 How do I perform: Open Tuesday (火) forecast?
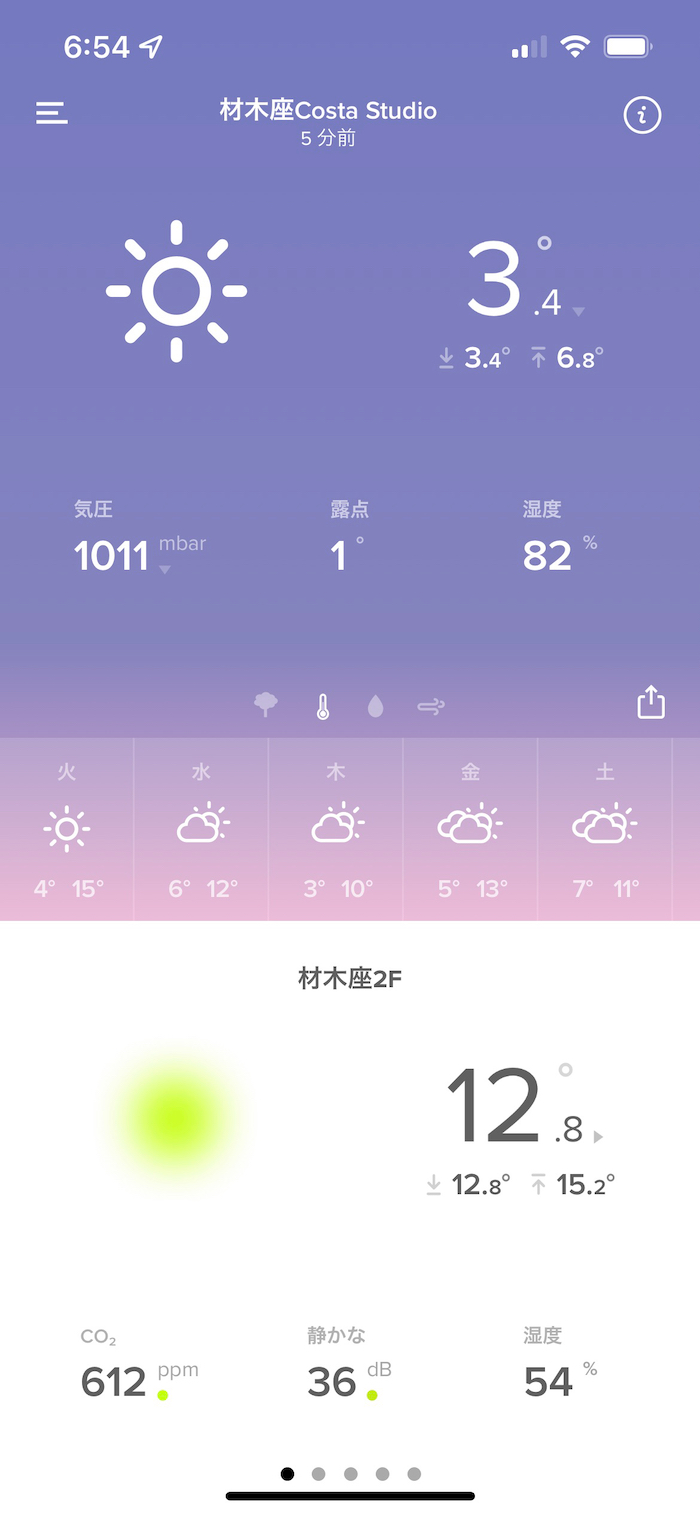point(67,829)
